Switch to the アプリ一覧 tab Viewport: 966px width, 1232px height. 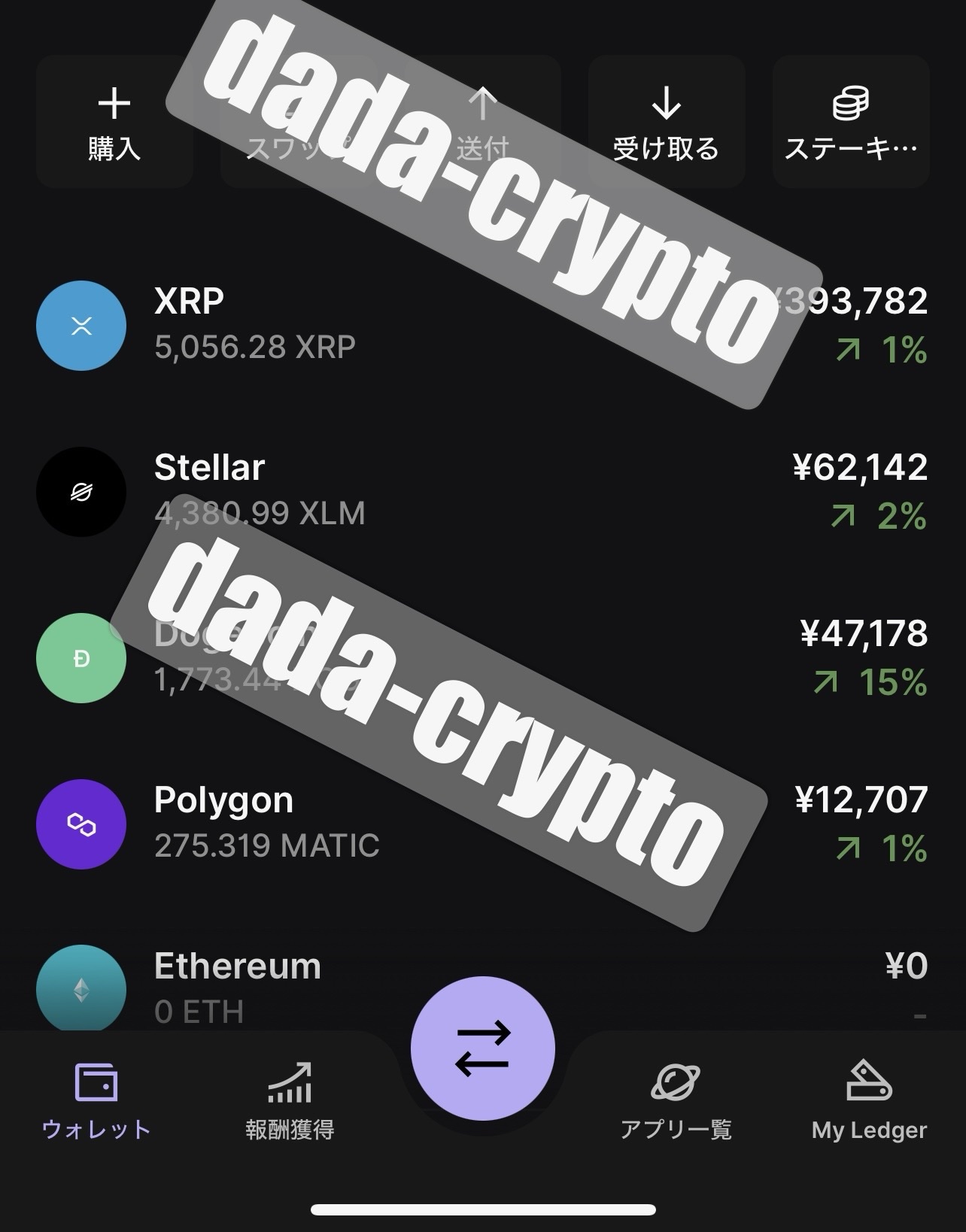[x=675, y=1100]
